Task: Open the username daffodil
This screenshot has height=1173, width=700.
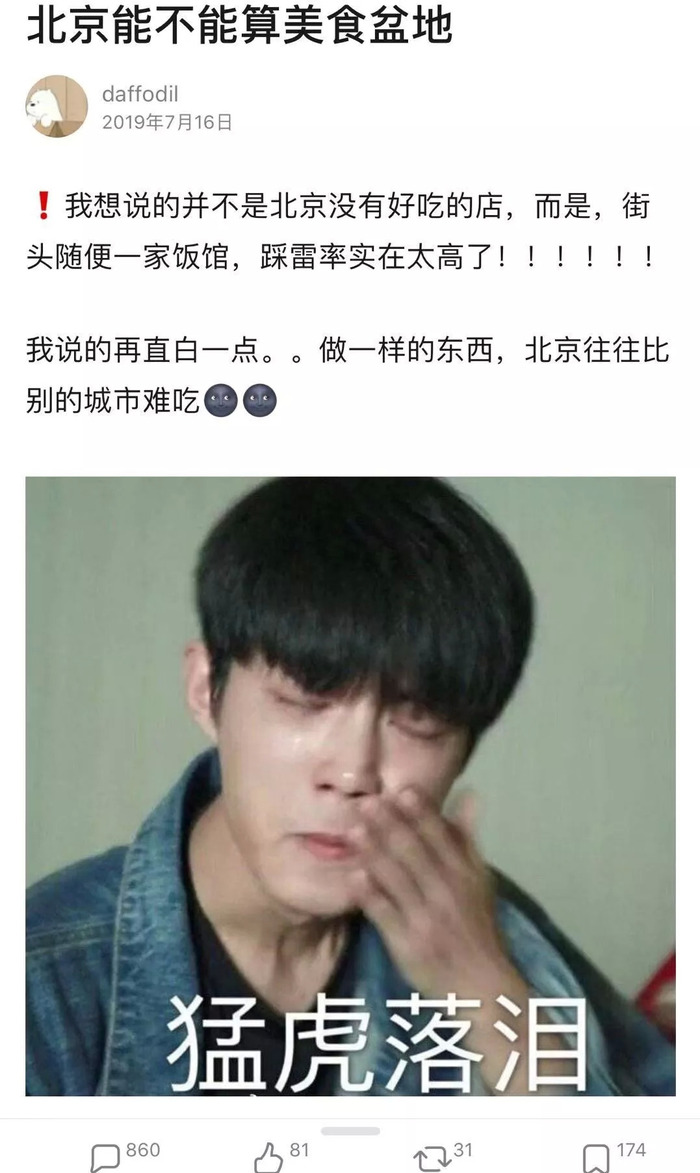Action: click(x=140, y=94)
